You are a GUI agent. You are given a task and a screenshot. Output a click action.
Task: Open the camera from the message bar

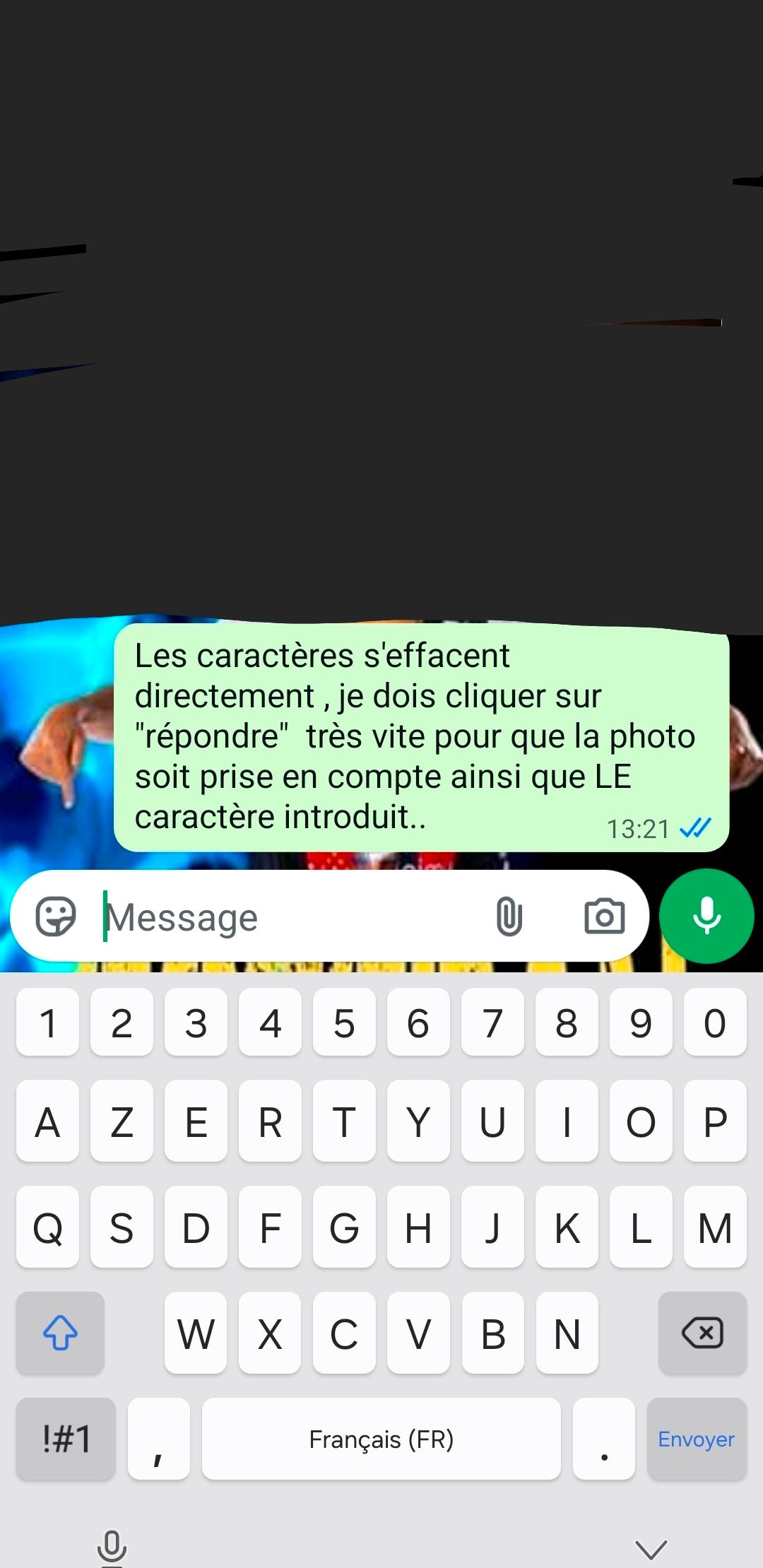tap(604, 916)
